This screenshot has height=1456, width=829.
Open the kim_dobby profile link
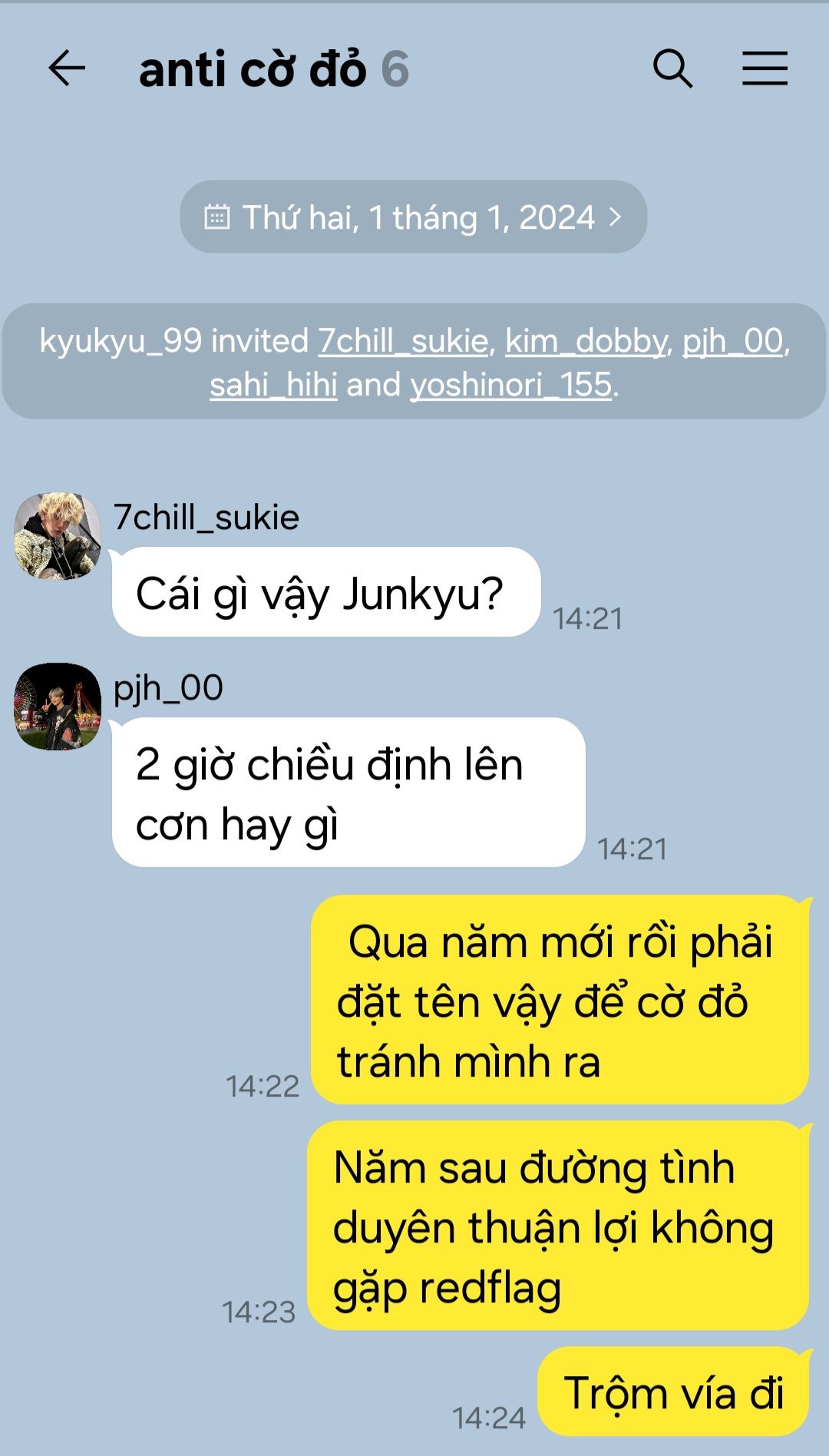pos(585,341)
